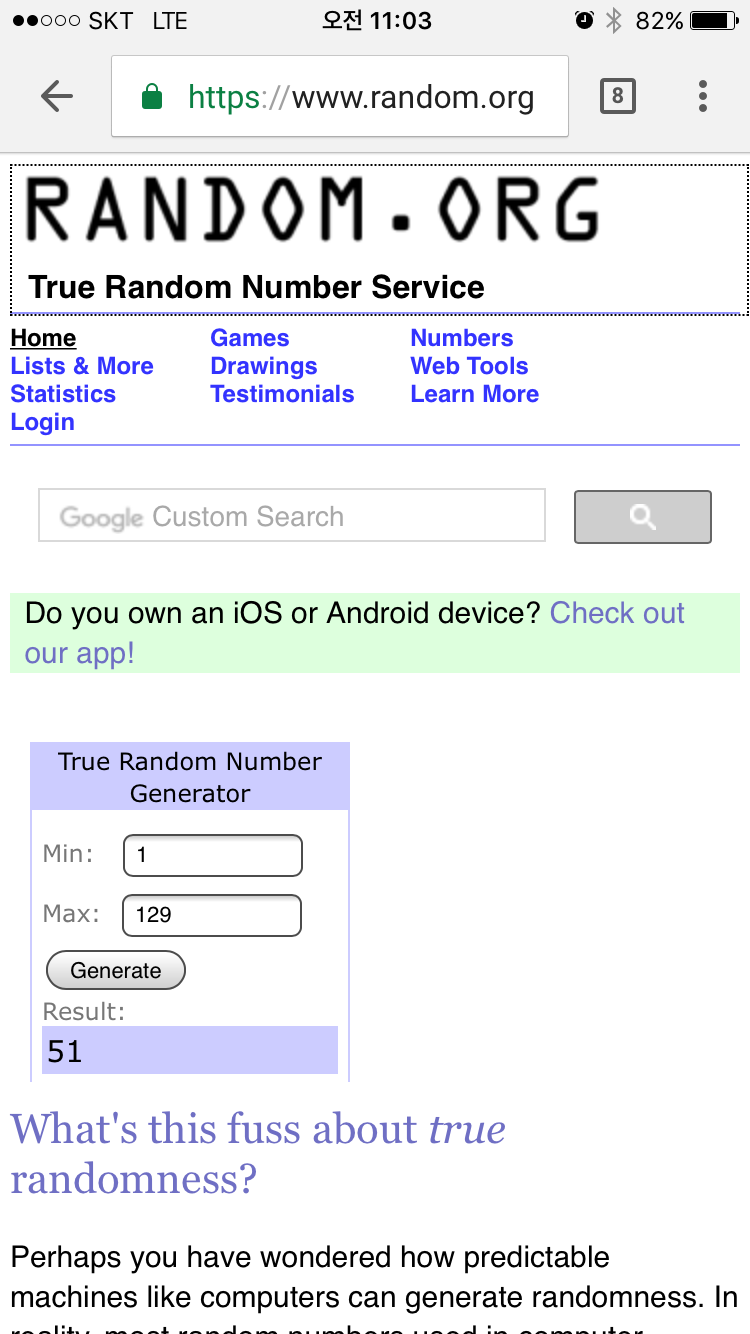View the Testimonials page

pyautogui.click(x=282, y=394)
